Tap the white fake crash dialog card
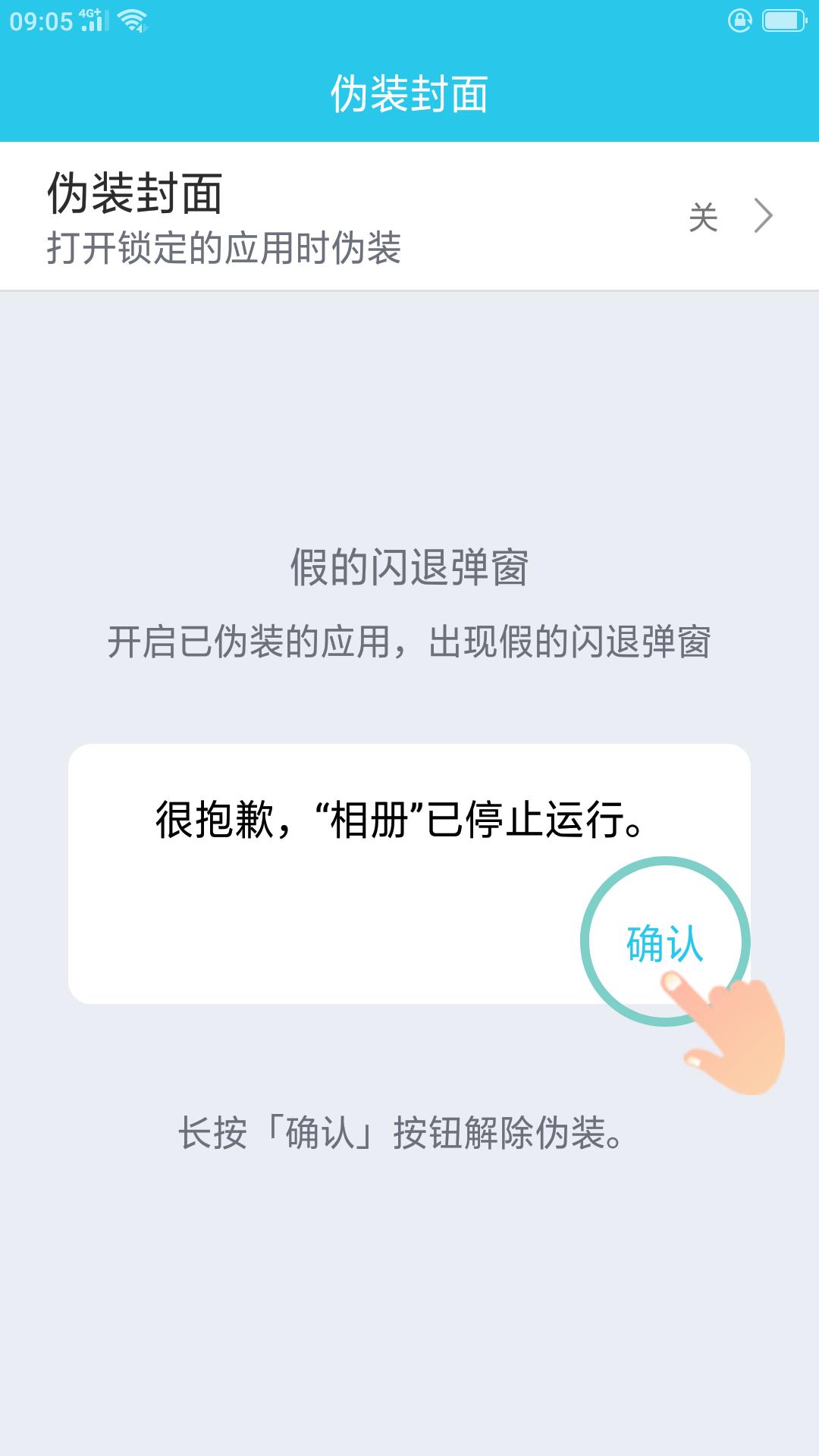This screenshot has height=1456, width=819. tap(409, 872)
